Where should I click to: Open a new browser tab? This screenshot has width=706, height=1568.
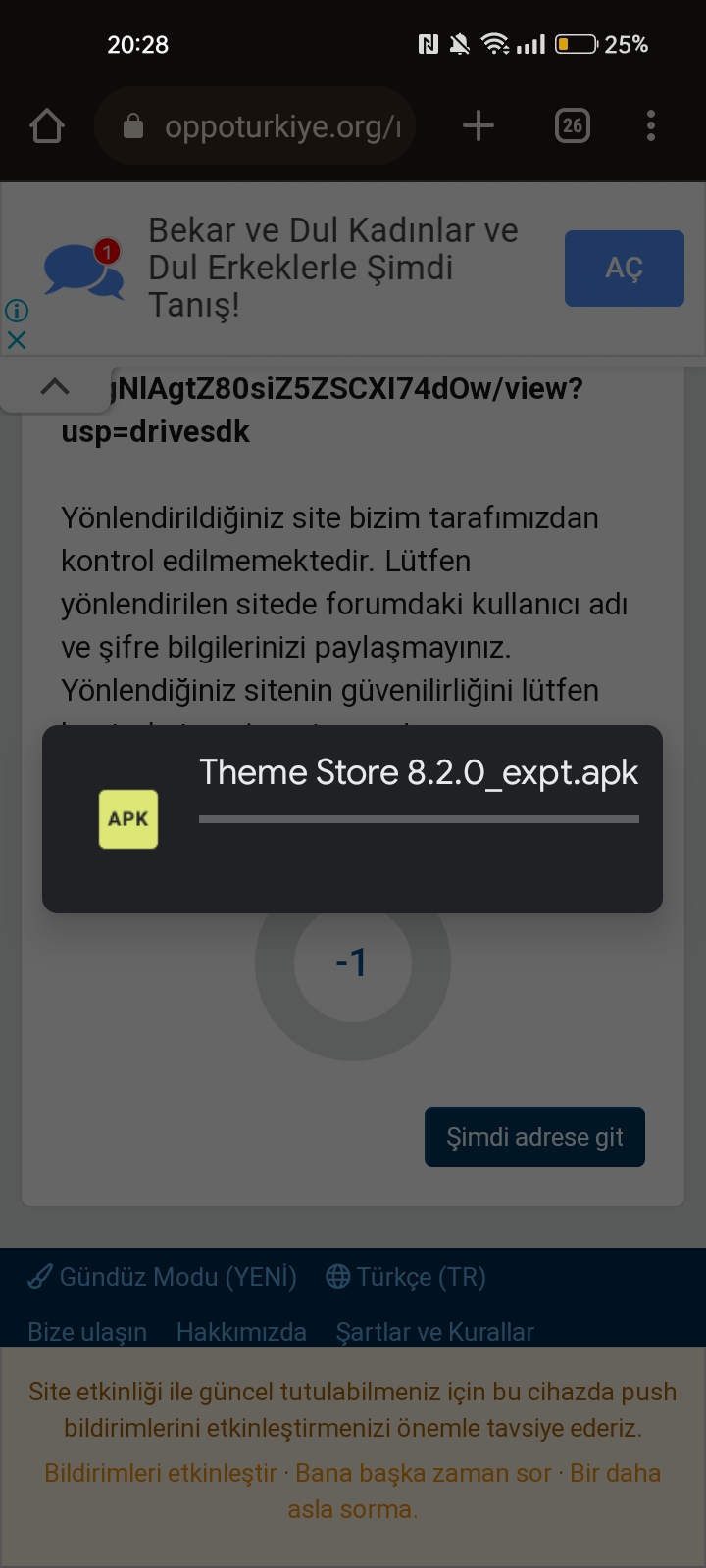tap(478, 125)
